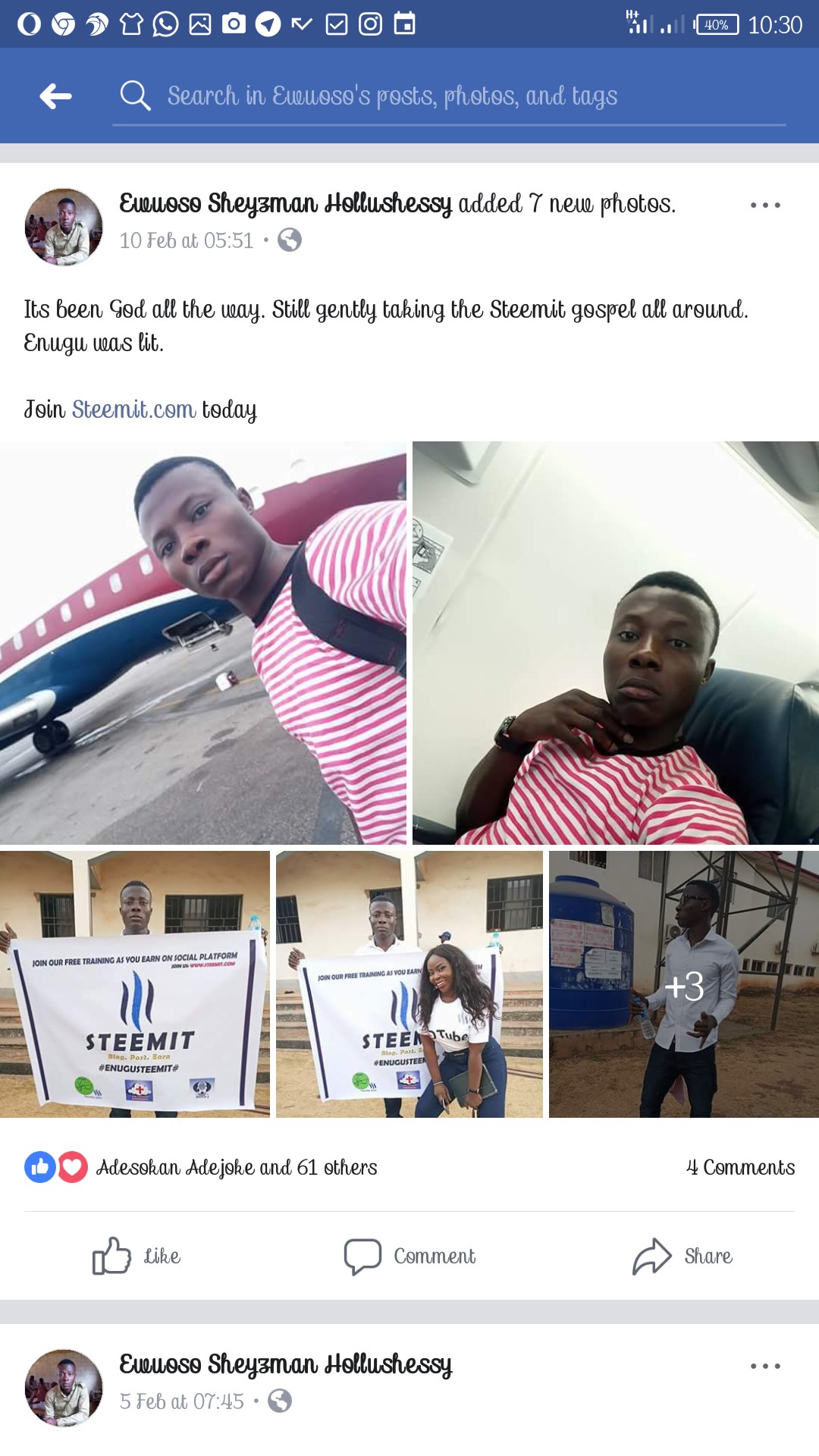
Task: View the selfie photo inside the plane seat
Action: pos(616,642)
